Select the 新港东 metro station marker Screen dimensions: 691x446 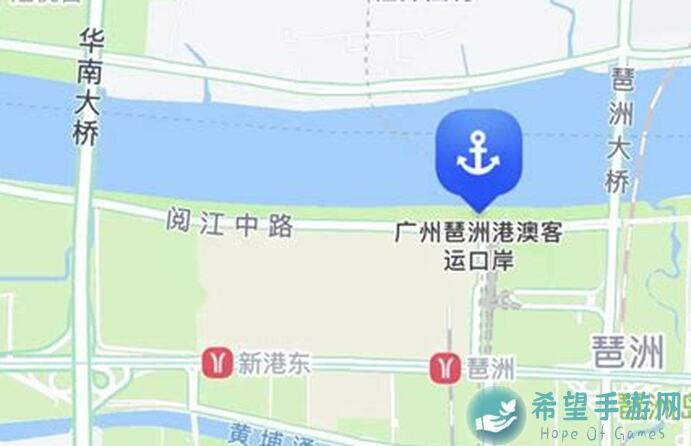(x=217, y=363)
